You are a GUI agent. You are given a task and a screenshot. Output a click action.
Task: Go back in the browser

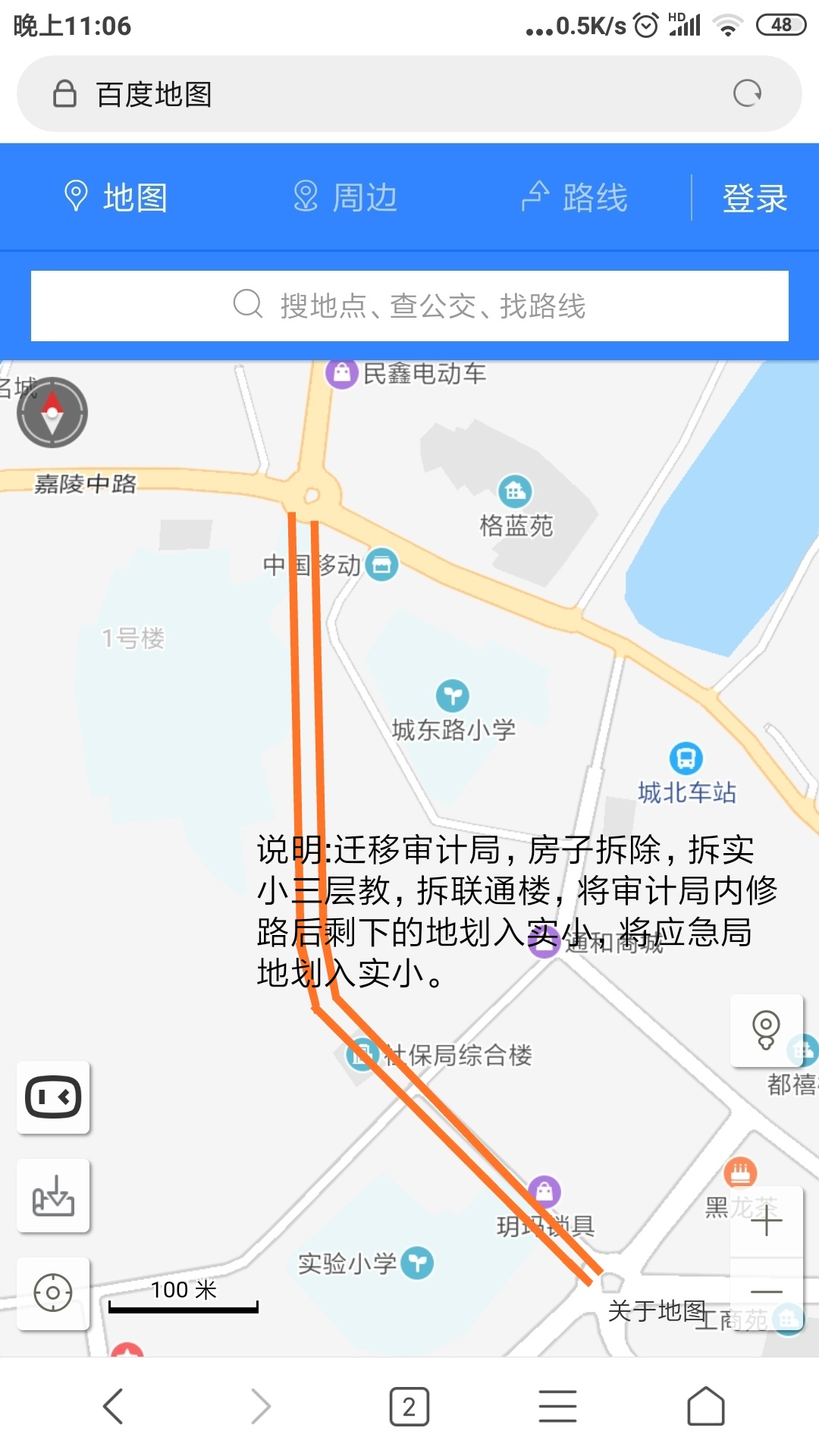pyautogui.click(x=113, y=1407)
